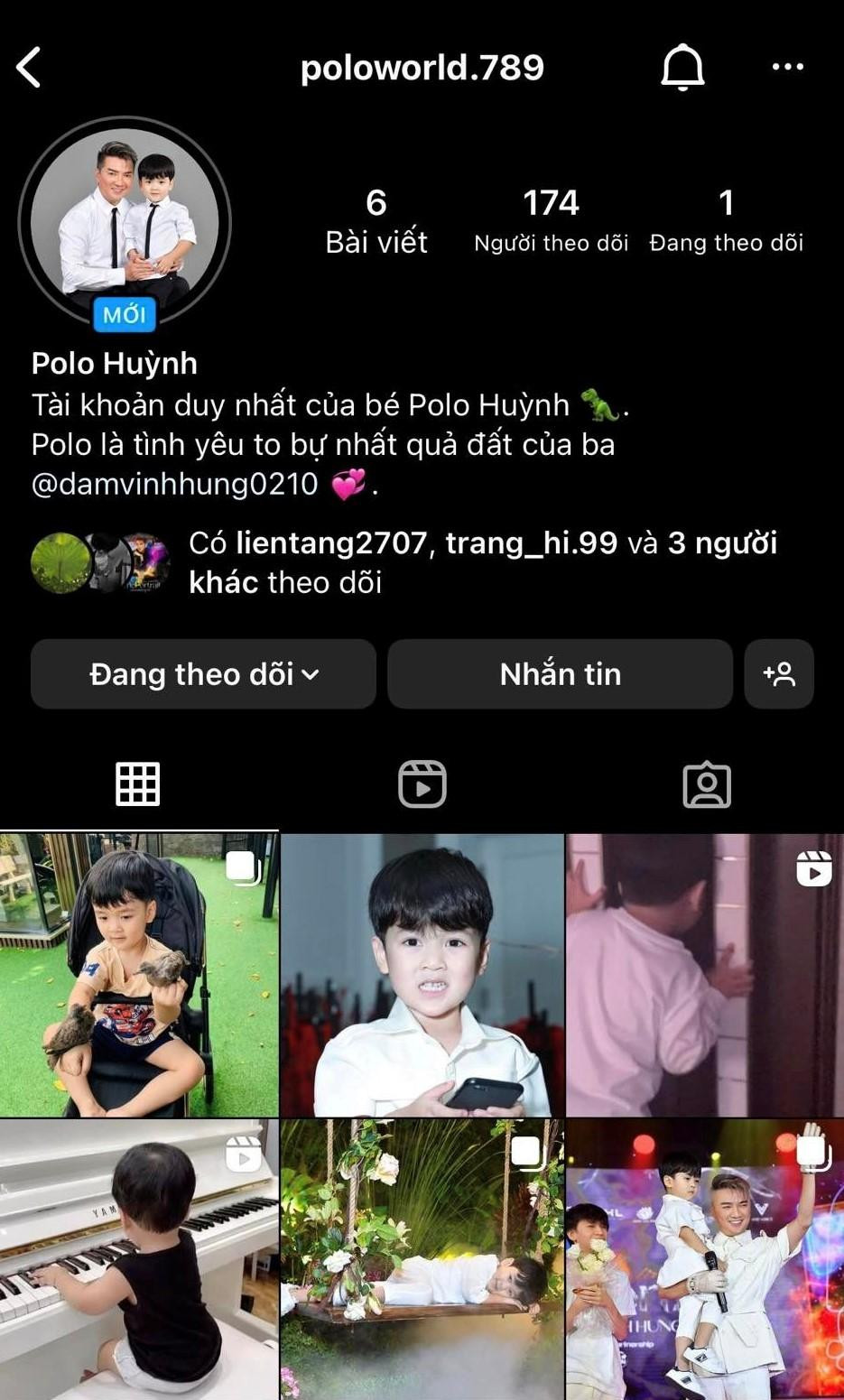
Task: Open the post of boy on flower swing
Action: (x=422, y=1259)
